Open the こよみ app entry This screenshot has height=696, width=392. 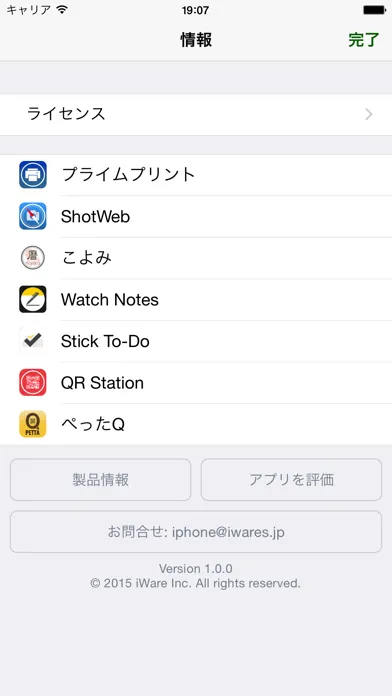pos(196,258)
